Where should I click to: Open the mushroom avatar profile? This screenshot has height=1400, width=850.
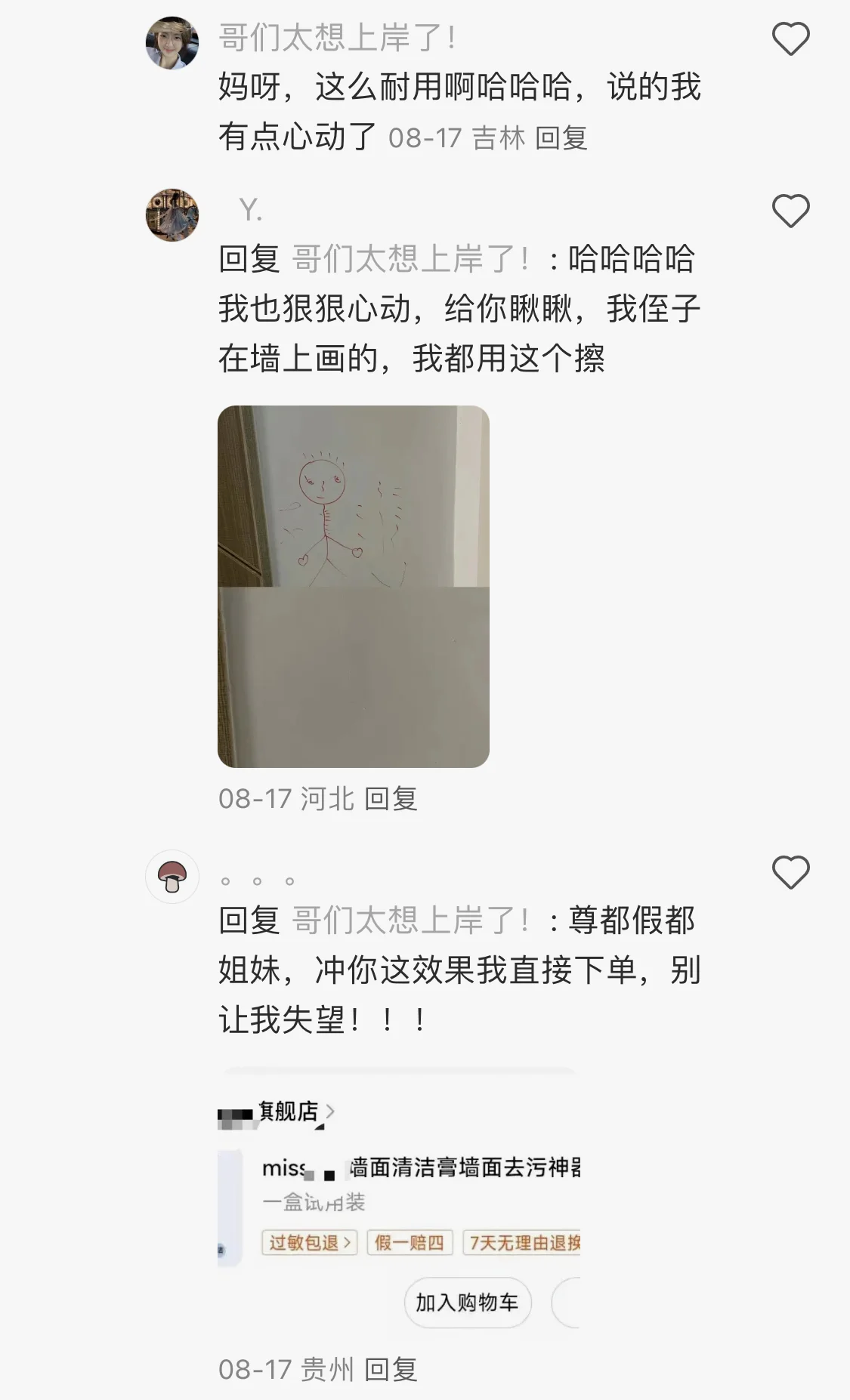pyautogui.click(x=172, y=877)
